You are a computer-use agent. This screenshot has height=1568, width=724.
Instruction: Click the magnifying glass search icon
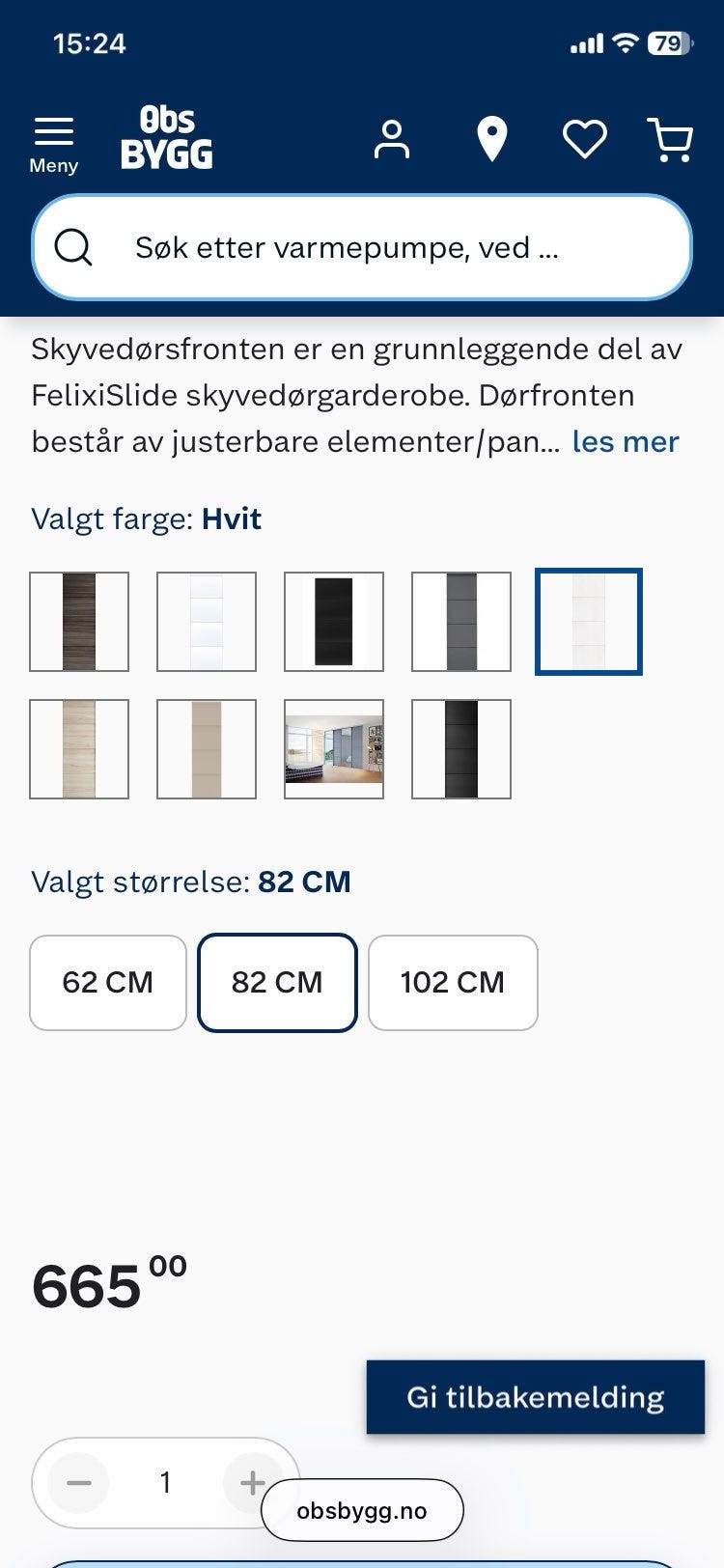click(73, 248)
